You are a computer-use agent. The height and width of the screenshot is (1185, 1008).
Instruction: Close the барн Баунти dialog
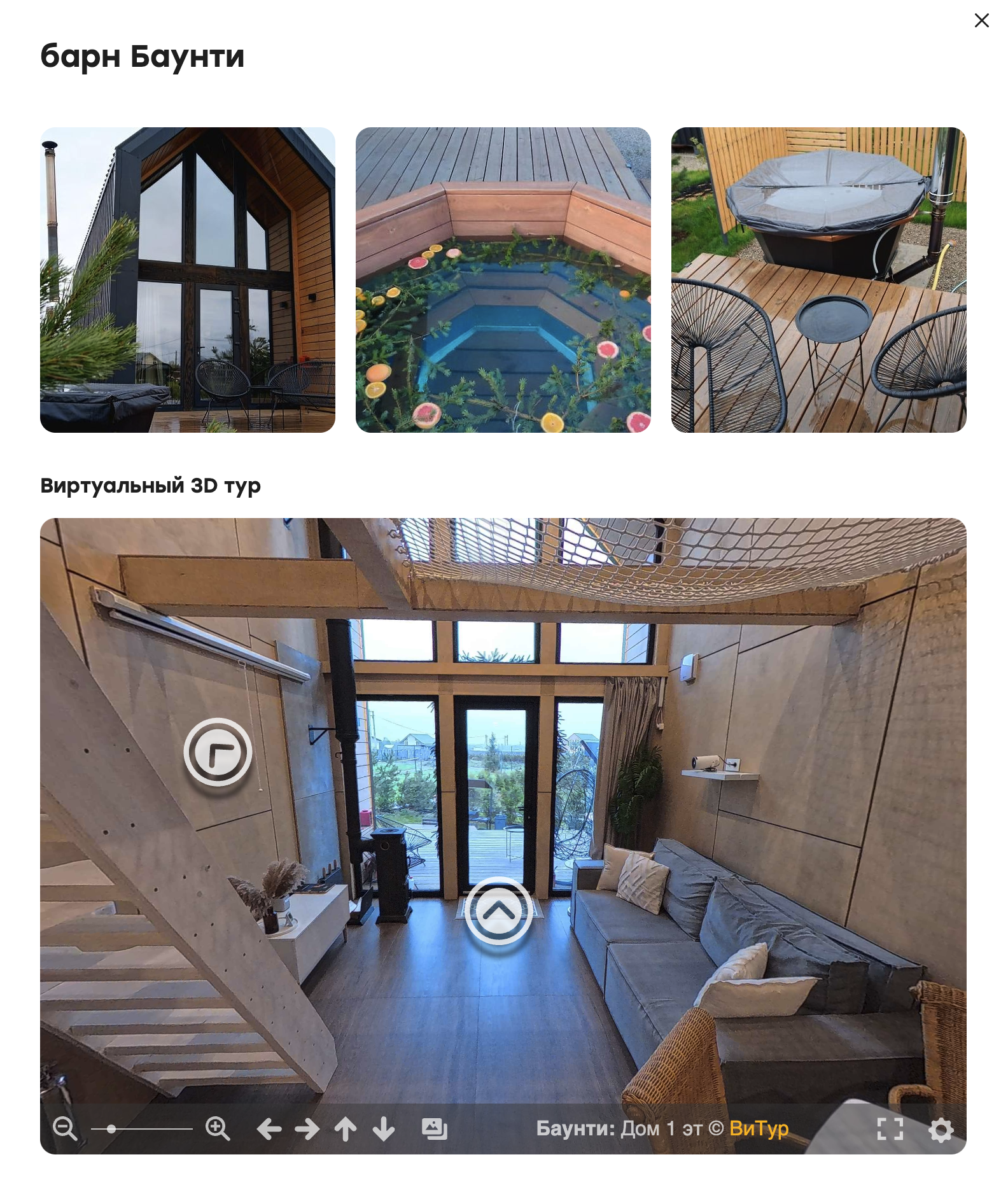[981, 21]
